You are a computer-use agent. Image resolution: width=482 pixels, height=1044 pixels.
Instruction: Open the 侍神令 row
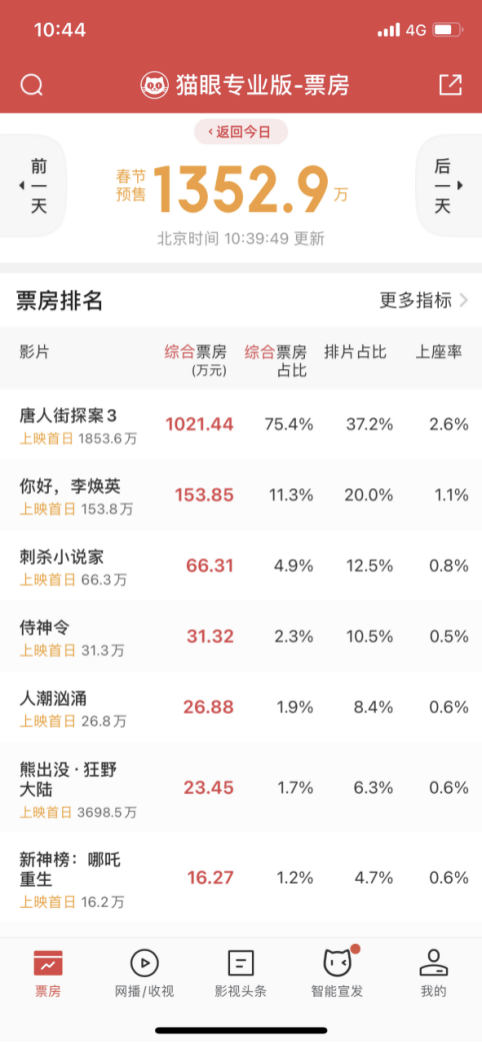(241, 637)
